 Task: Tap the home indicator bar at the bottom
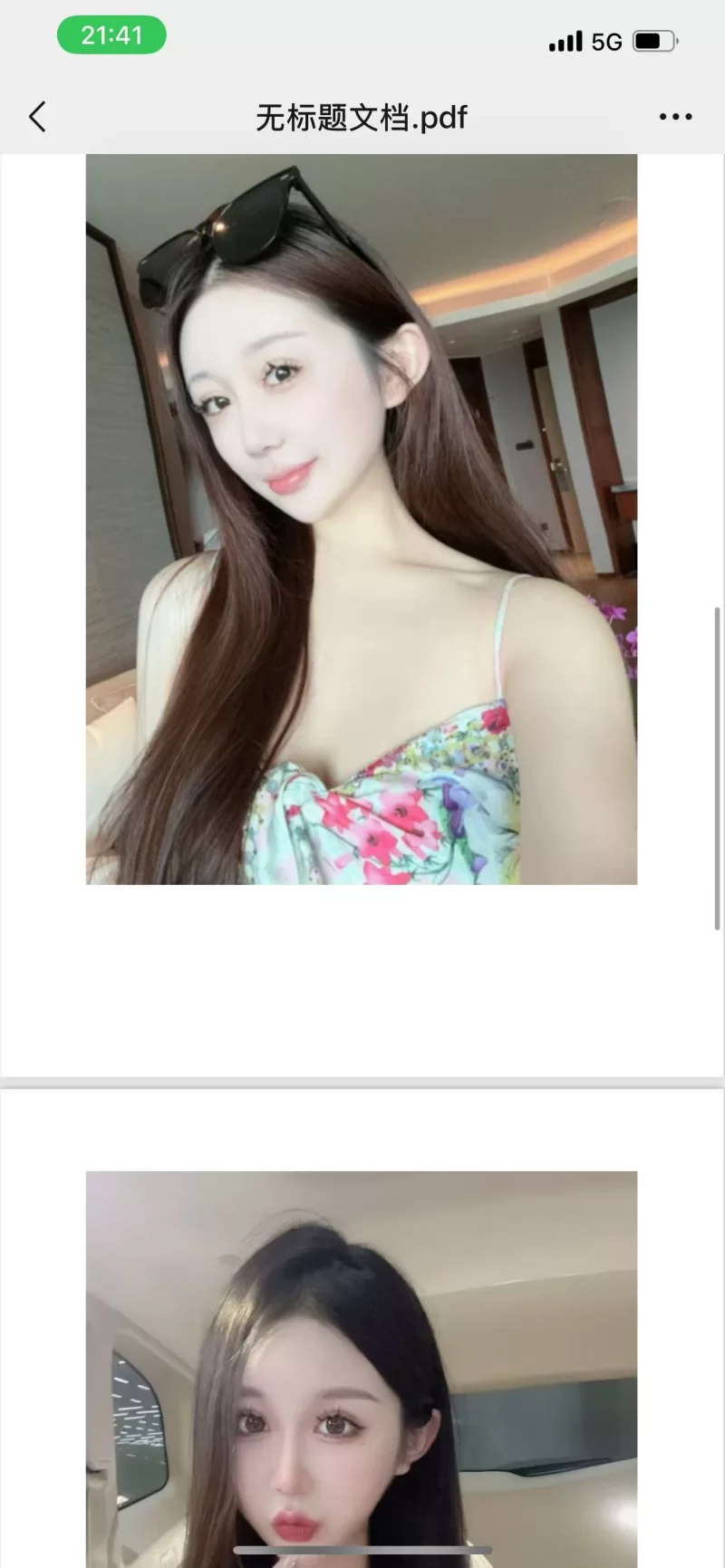[x=362, y=1549]
